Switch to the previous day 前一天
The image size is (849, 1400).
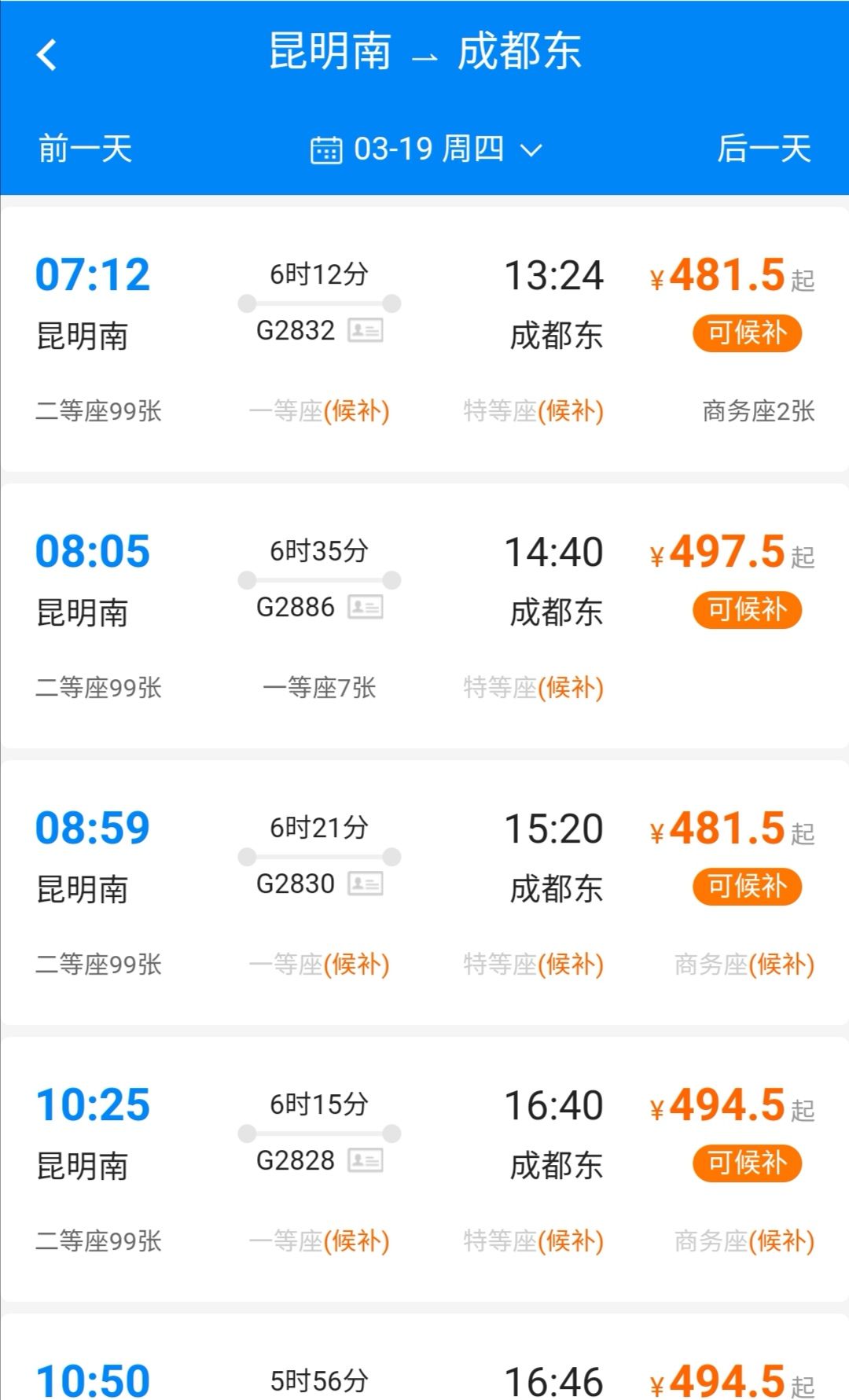click(x=86, y=149)
